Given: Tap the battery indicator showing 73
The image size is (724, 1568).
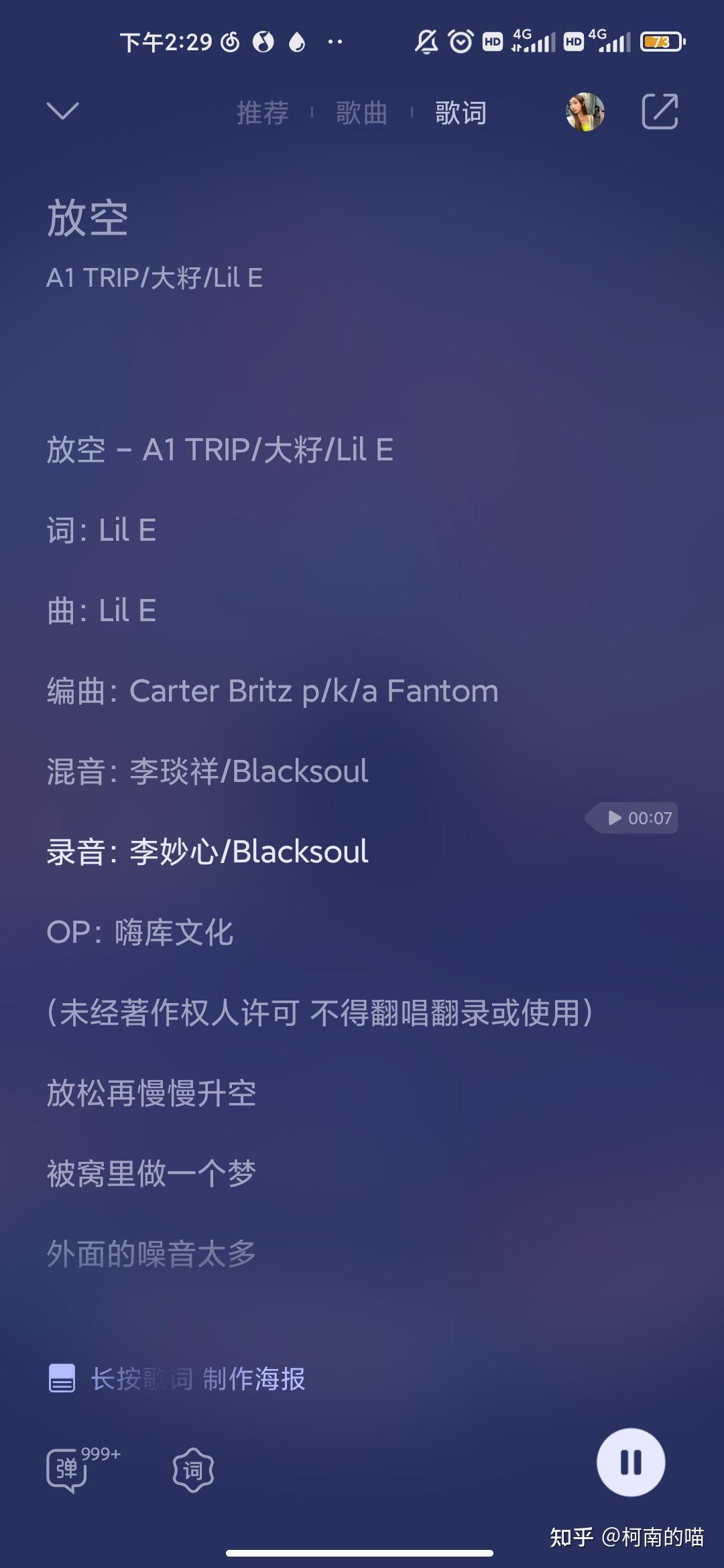Looking at the screenshot, I should click(660, 42).
